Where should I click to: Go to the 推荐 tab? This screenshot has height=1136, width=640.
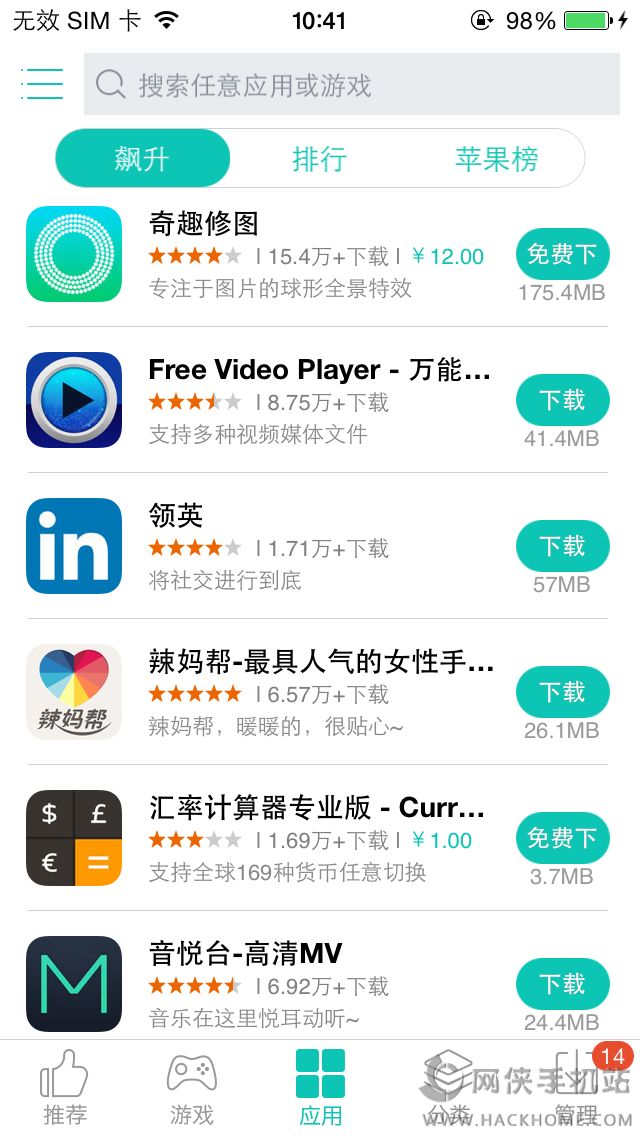click(x=65, y=1088)
